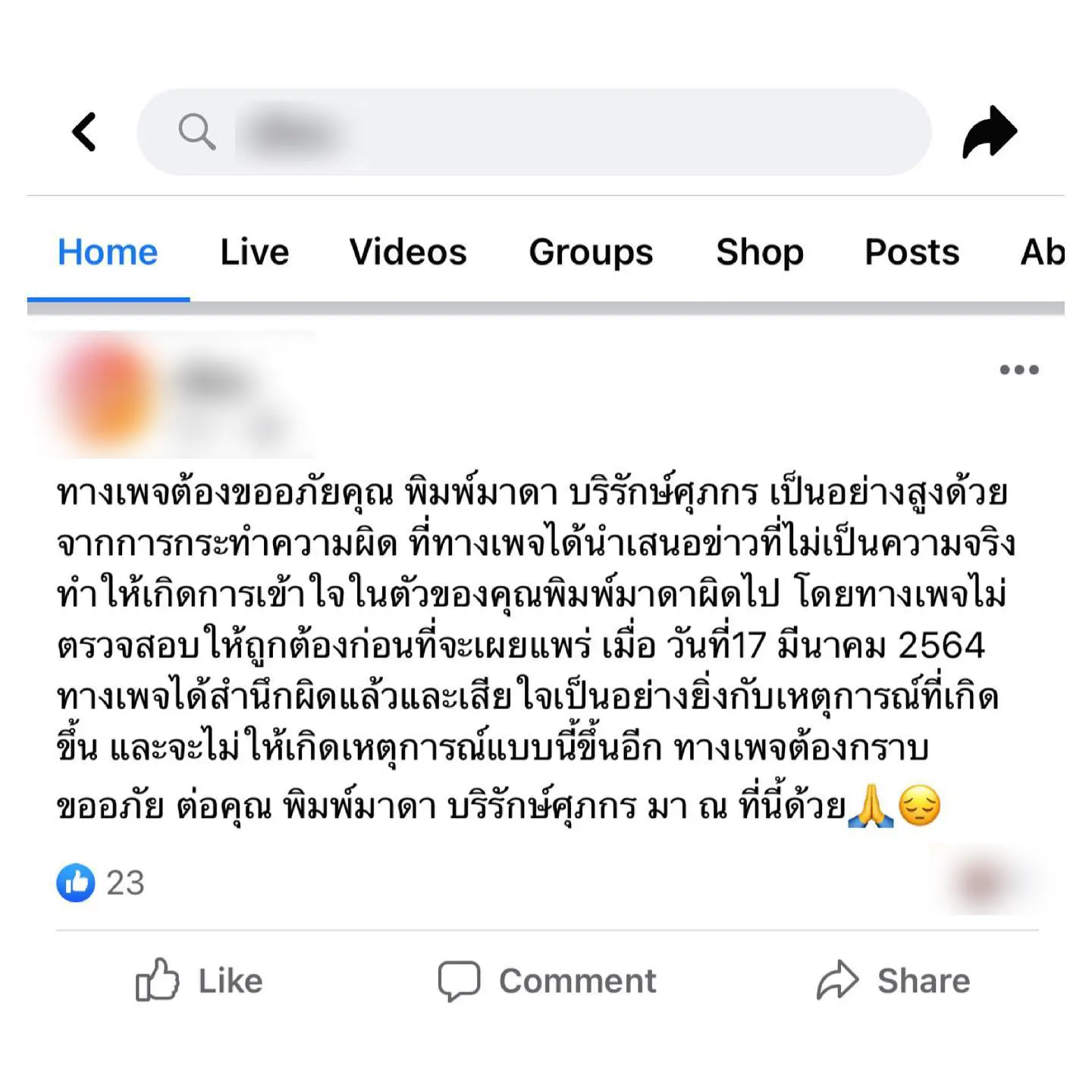Switch to the Posts tab

coord(912,253)
